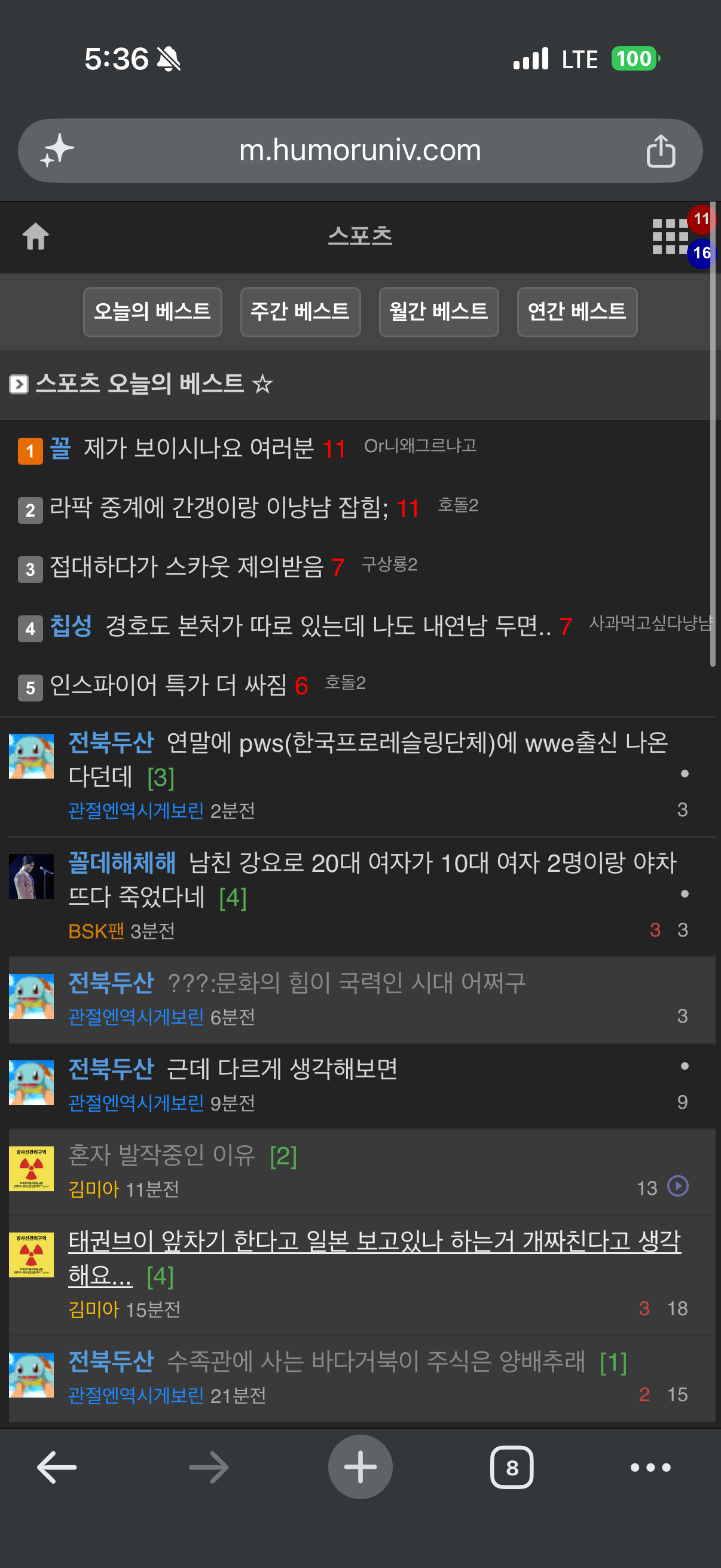The image size is (721, 1568).
Task: Open post 인스파이어 특가 더 싸짐
Action: point(169,685)
